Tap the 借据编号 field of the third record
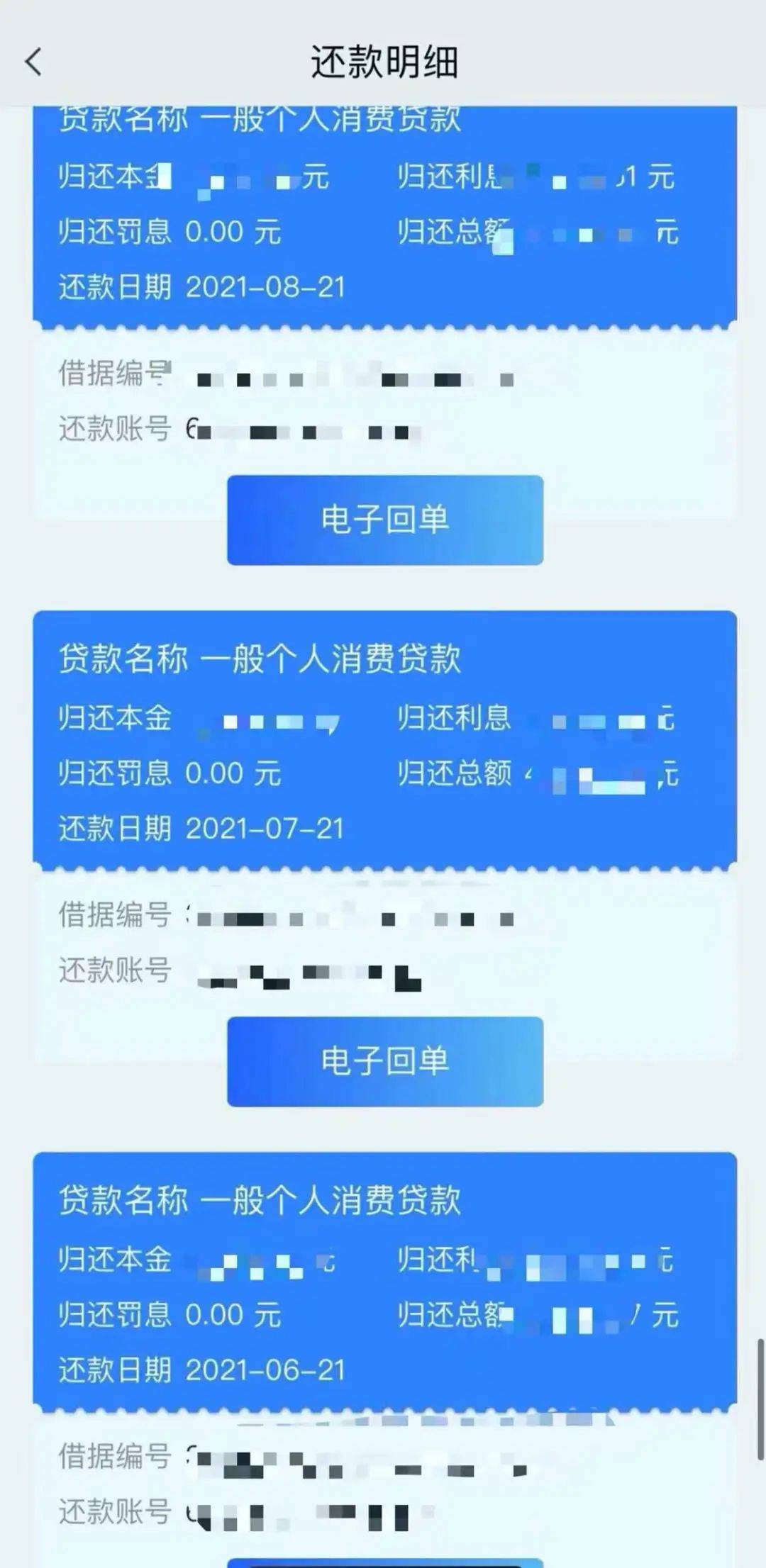The width and height of the screenshot is (766, 1568). [x=284, y=1460]
